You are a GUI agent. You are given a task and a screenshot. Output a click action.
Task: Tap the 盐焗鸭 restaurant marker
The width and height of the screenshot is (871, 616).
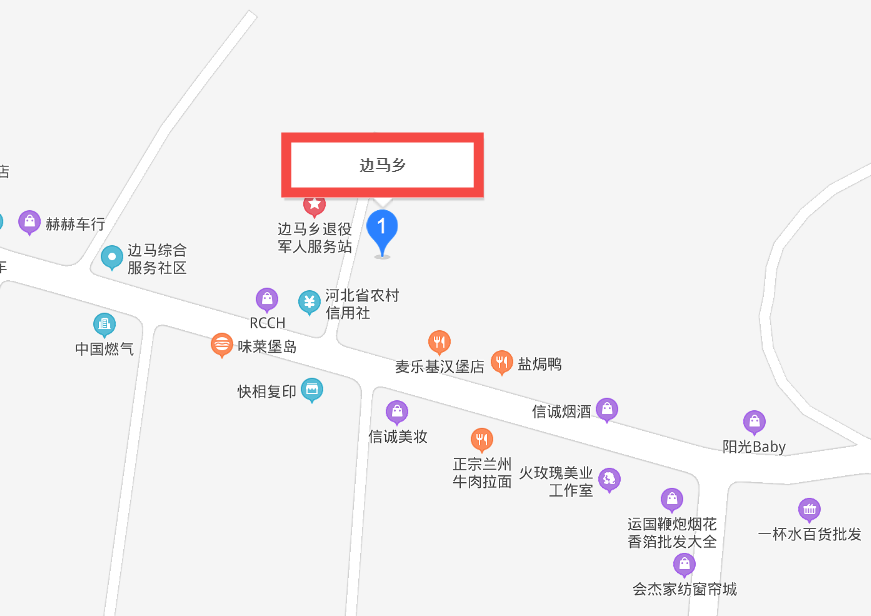pyautogui.click(x=502, y=363)
